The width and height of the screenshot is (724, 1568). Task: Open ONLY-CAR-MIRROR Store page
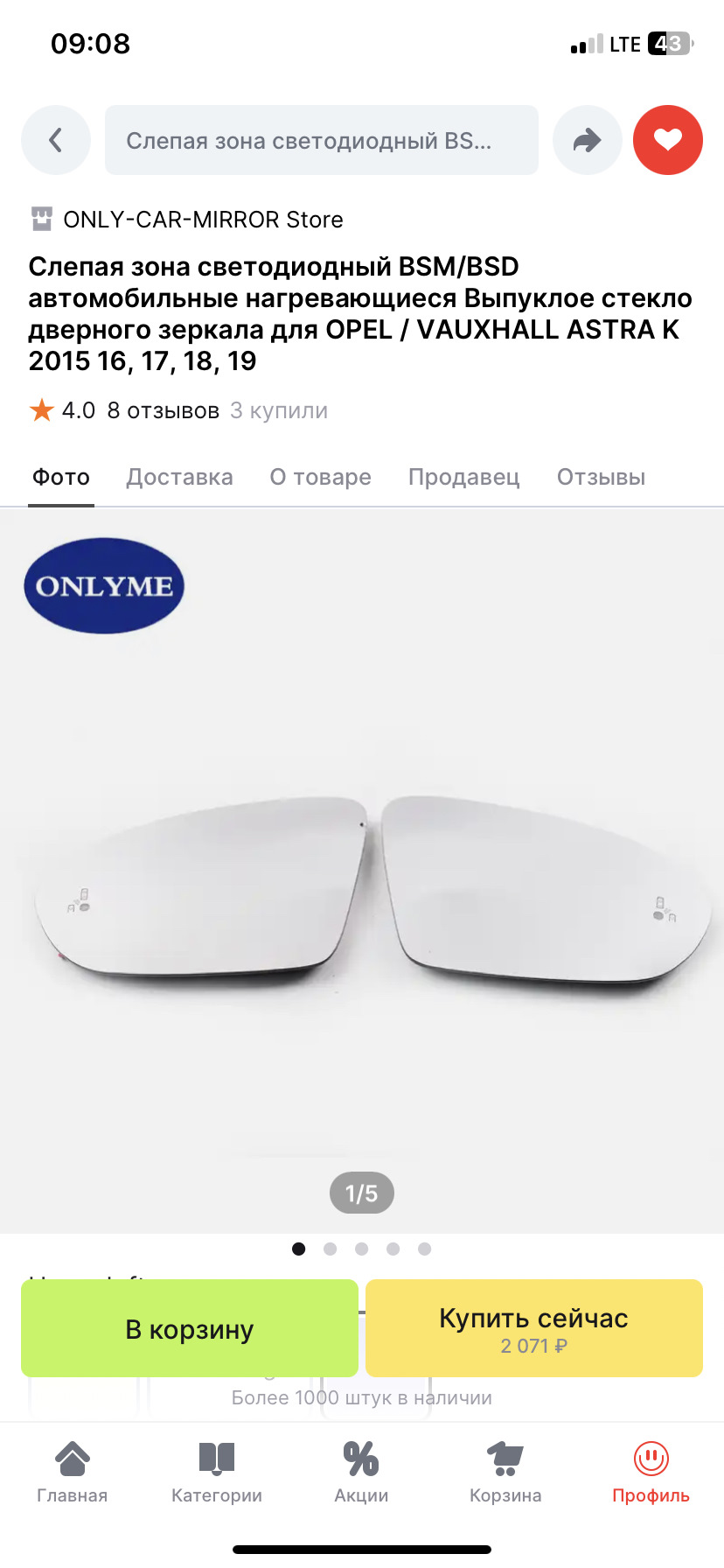tap(203, 220)
